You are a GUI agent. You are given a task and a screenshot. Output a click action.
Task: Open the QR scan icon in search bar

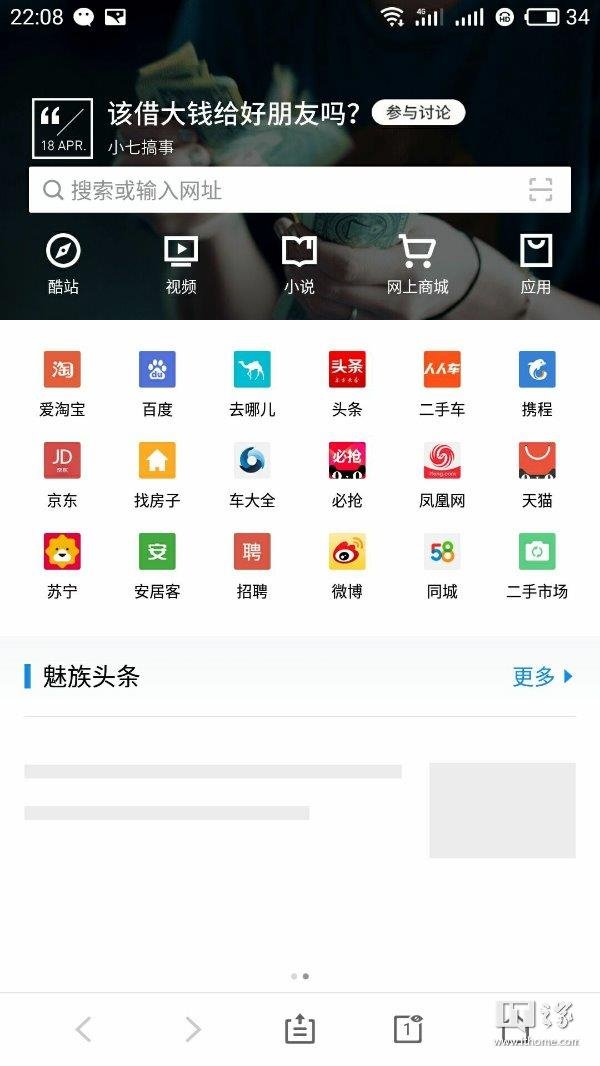coord(540,190)
